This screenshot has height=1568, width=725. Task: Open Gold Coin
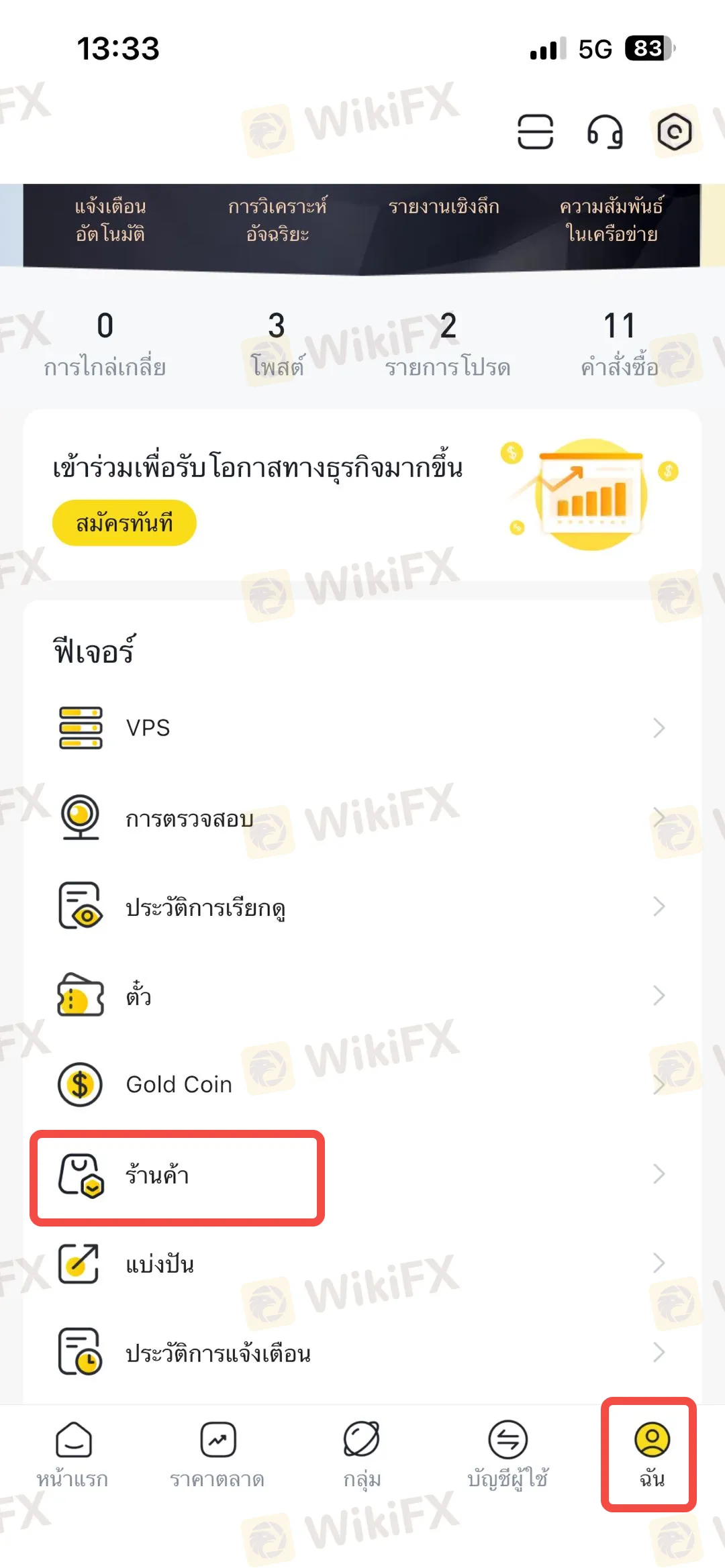[362, 1084]
